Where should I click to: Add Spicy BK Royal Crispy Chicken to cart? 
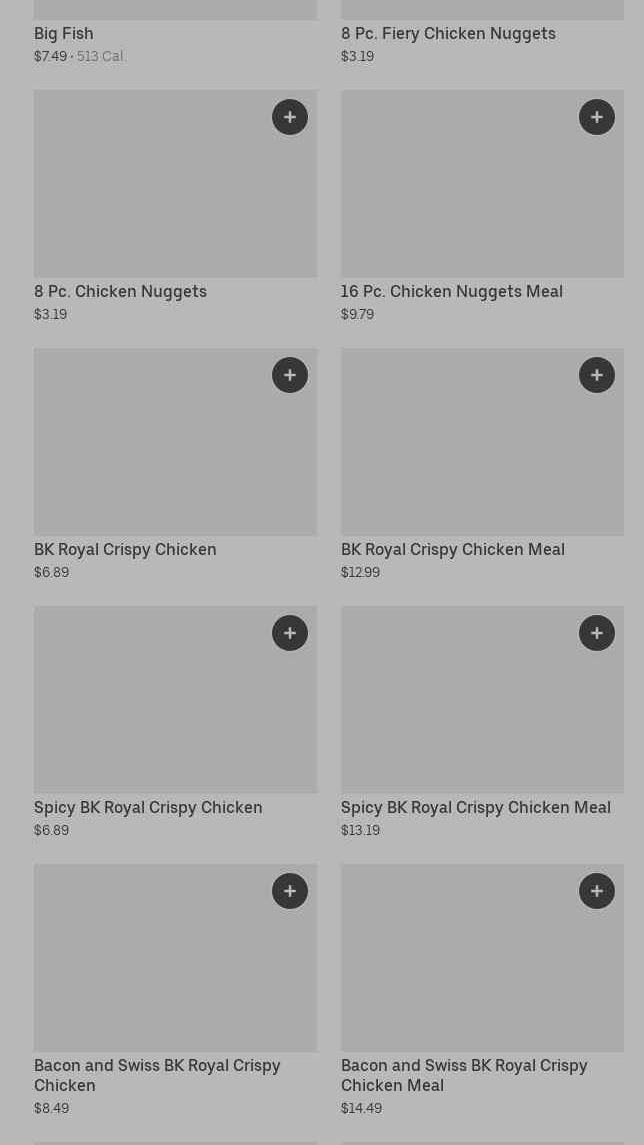[290, 633]
